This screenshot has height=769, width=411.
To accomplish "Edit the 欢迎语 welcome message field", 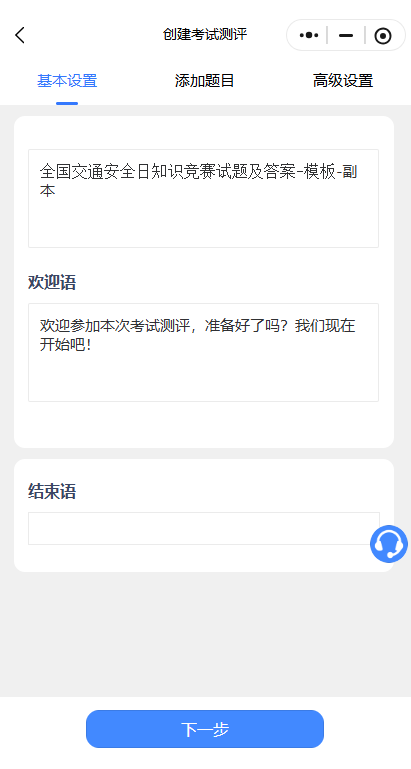I will (203, 352).
